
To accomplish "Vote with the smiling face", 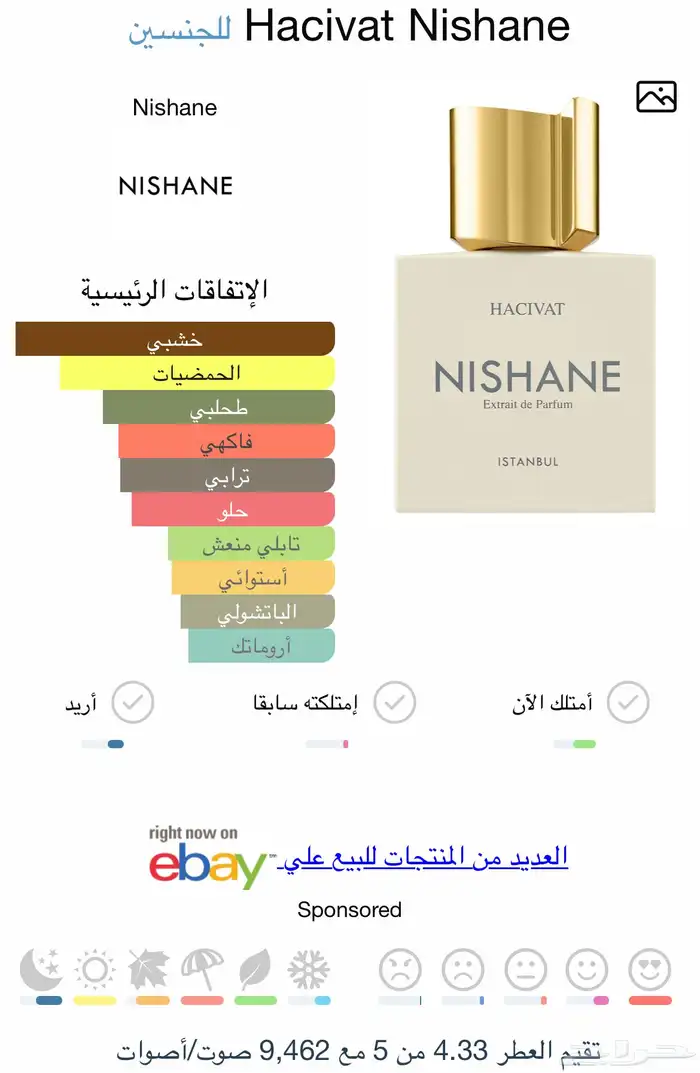I will [587, 970].
